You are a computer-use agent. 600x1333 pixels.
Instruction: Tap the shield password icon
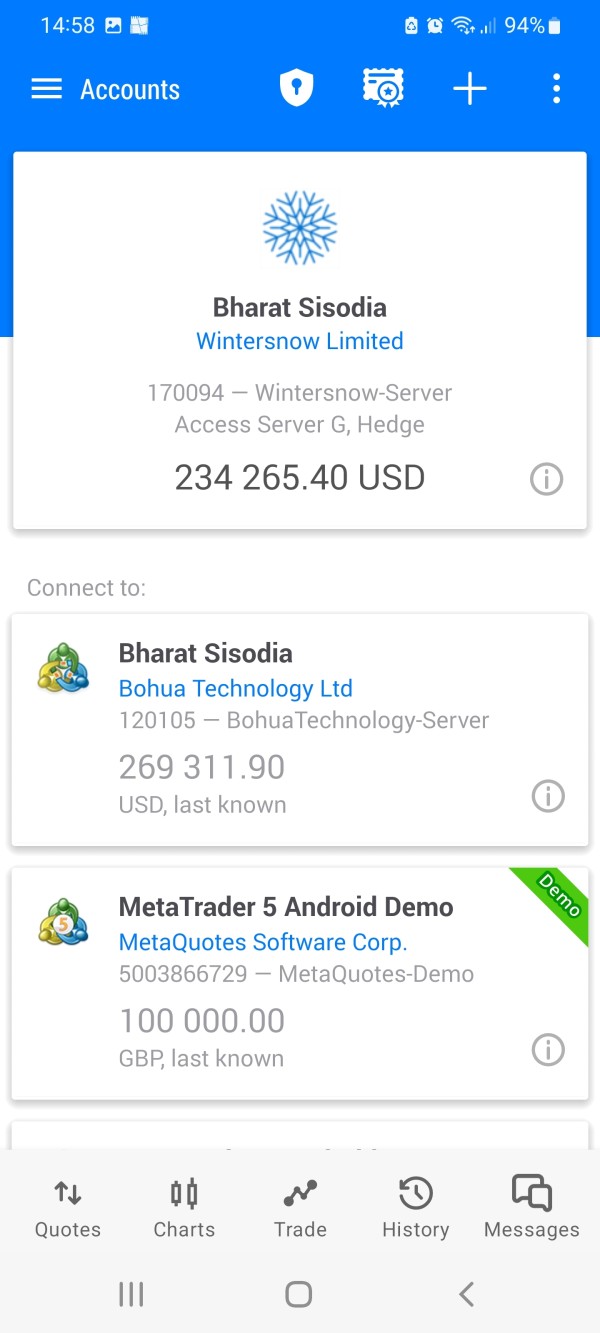click(296, 89)
